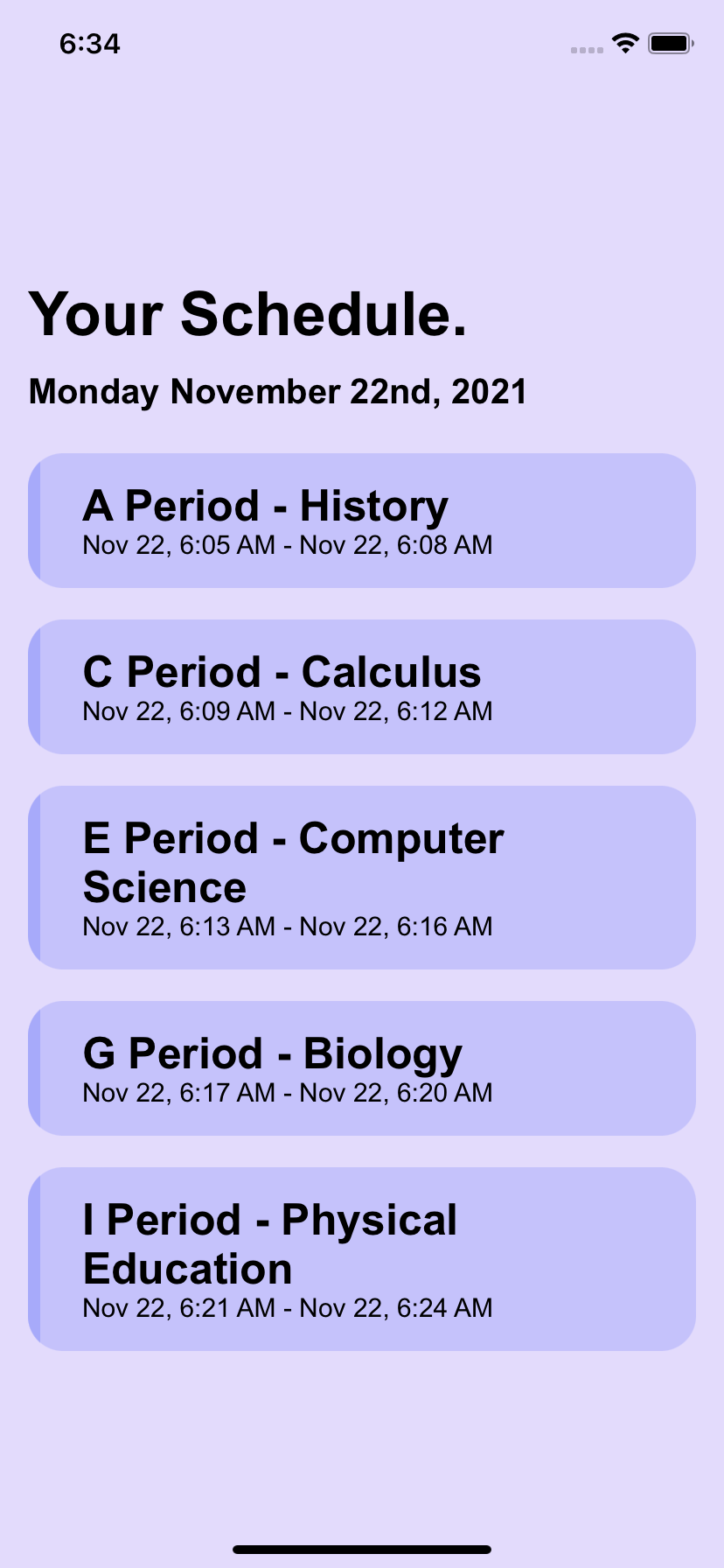Tap the accent bar on the Calculus card

coord(33,686)
